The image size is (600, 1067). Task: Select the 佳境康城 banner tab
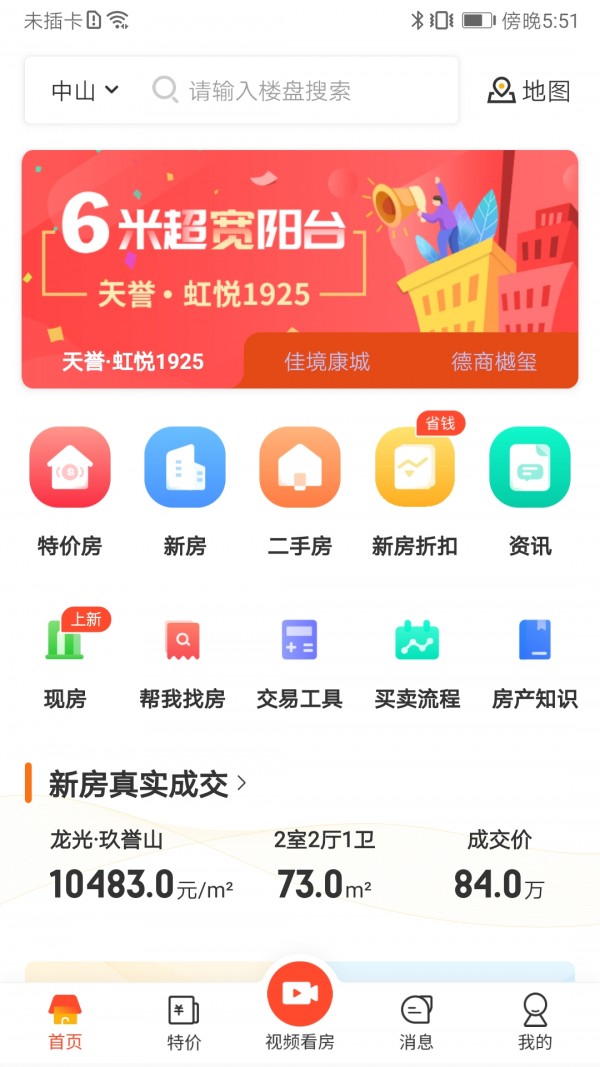[327, 361]
